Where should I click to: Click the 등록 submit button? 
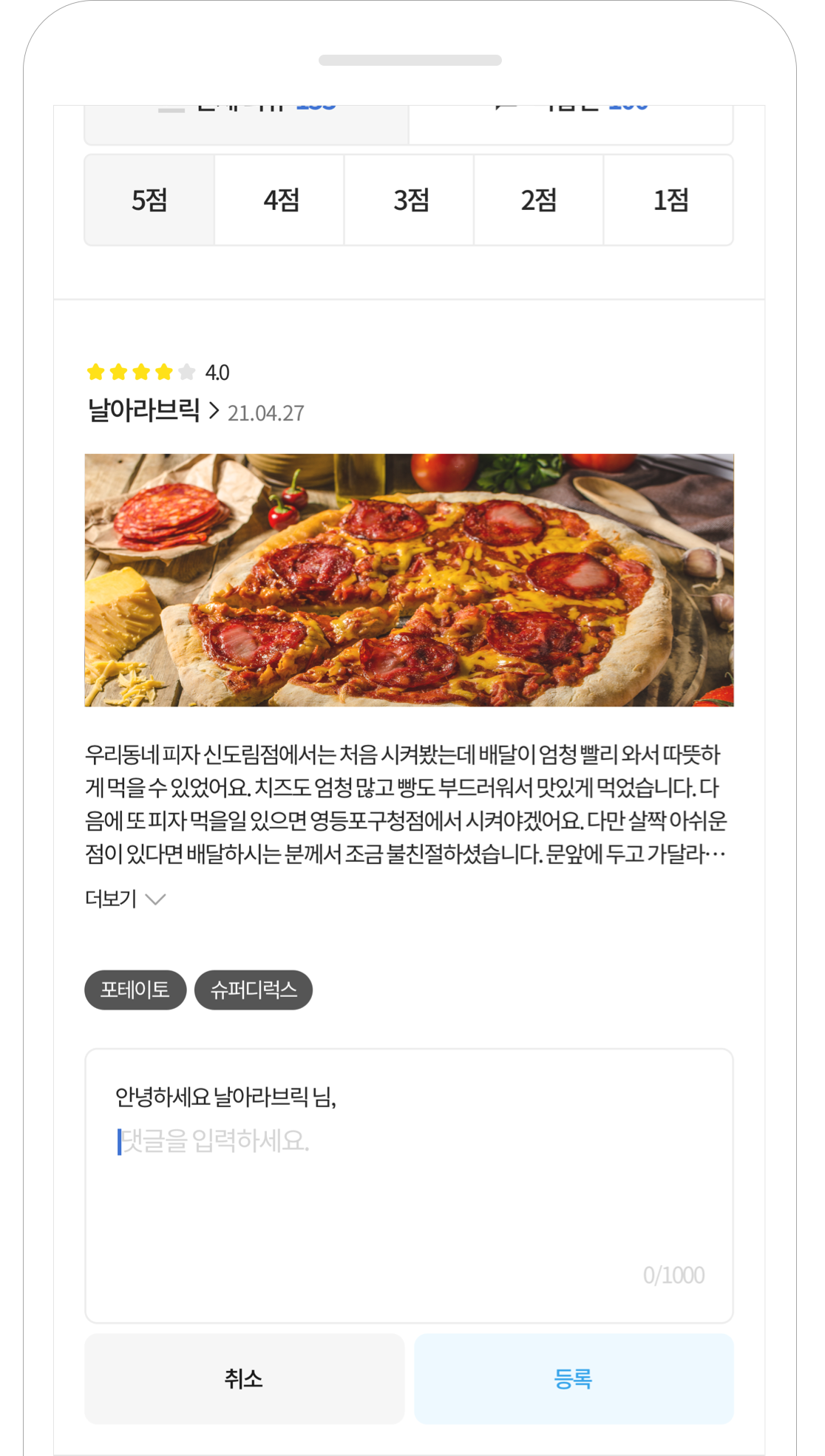click(x=573, y=1378)
